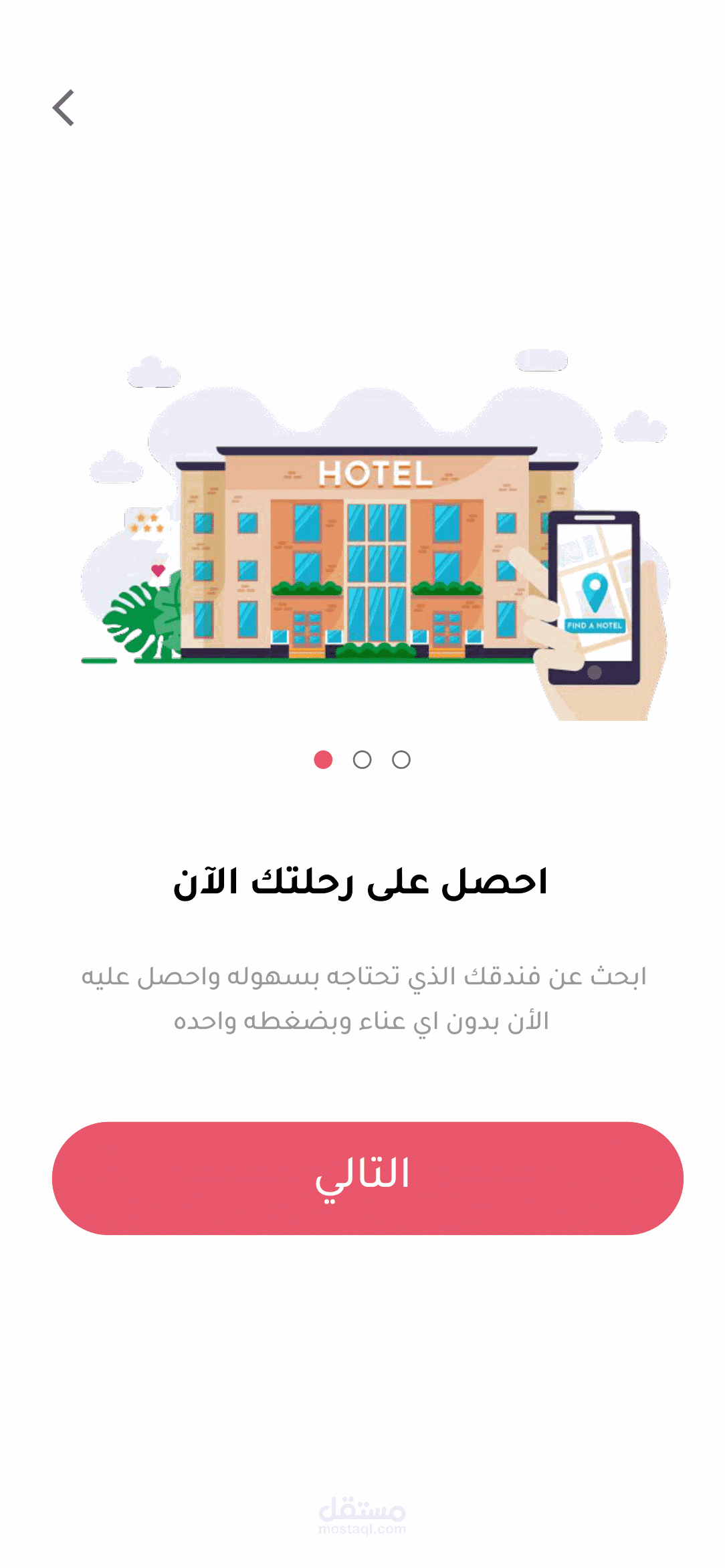Go back using the top-left arrow

pos(64,108)
